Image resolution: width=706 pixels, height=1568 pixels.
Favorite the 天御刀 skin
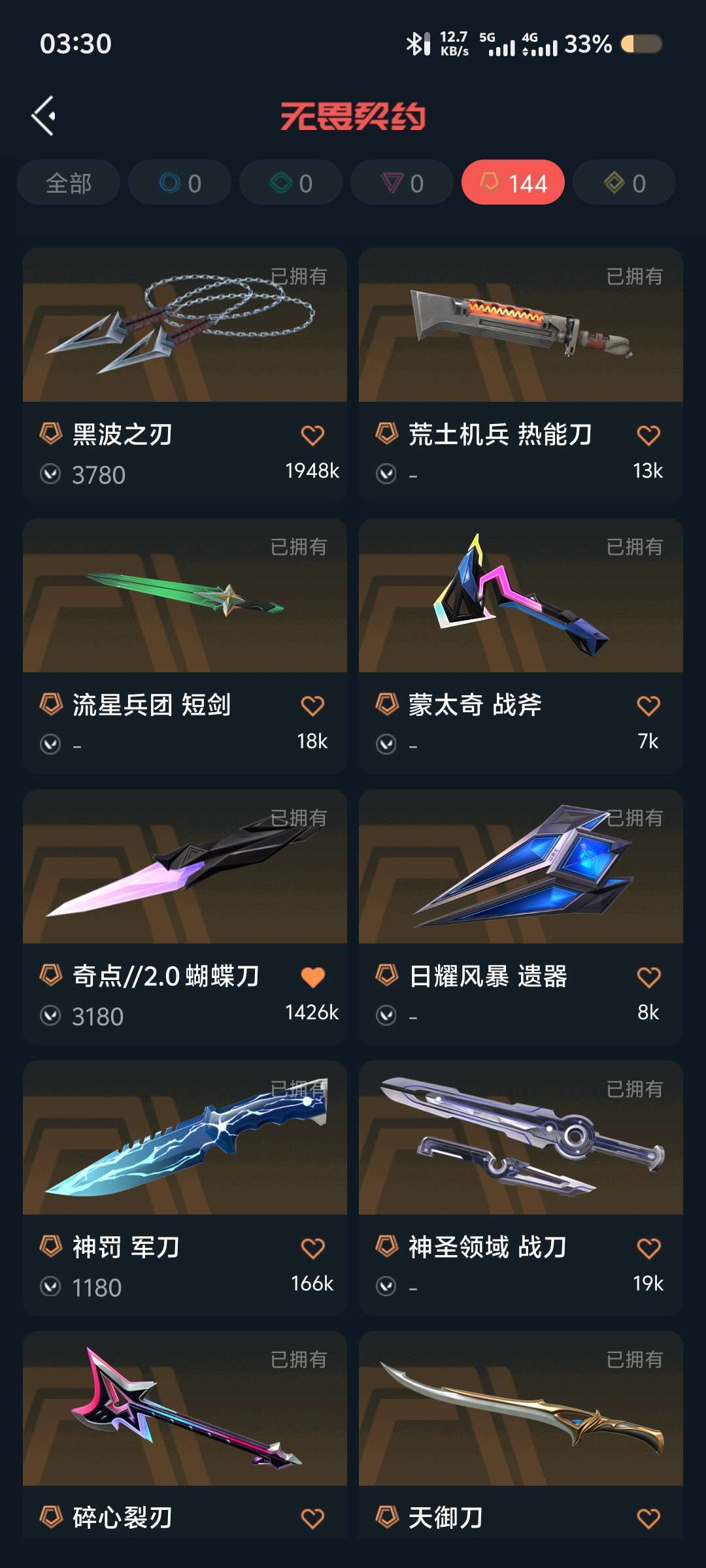[648, 1518]
